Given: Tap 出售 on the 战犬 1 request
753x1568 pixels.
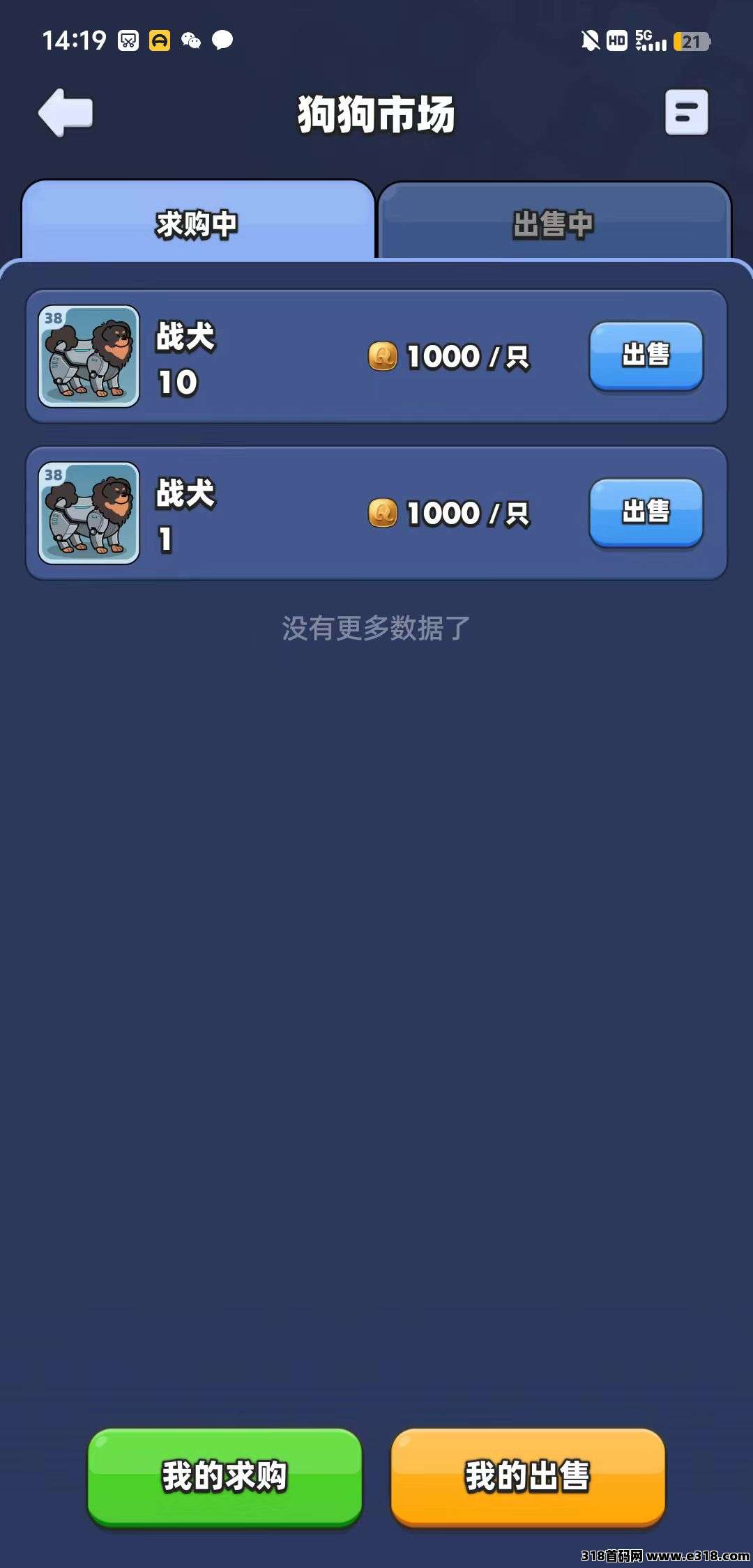Looking at the screenshot, I should click(646, 512).
